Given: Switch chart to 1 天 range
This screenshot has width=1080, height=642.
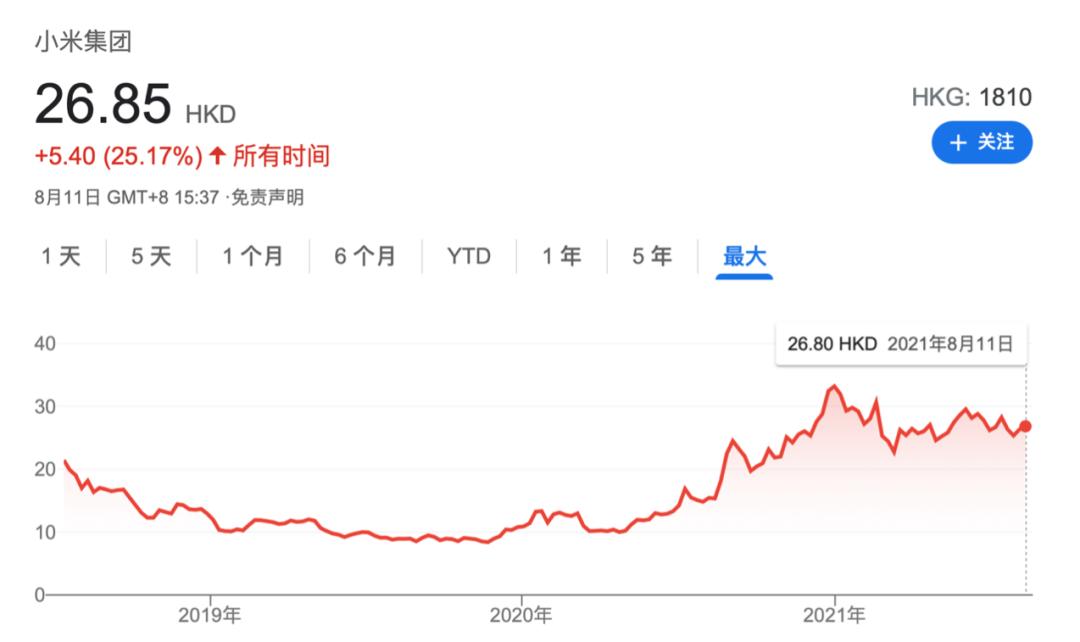Looking at the screenshot, I should point(61,256).
